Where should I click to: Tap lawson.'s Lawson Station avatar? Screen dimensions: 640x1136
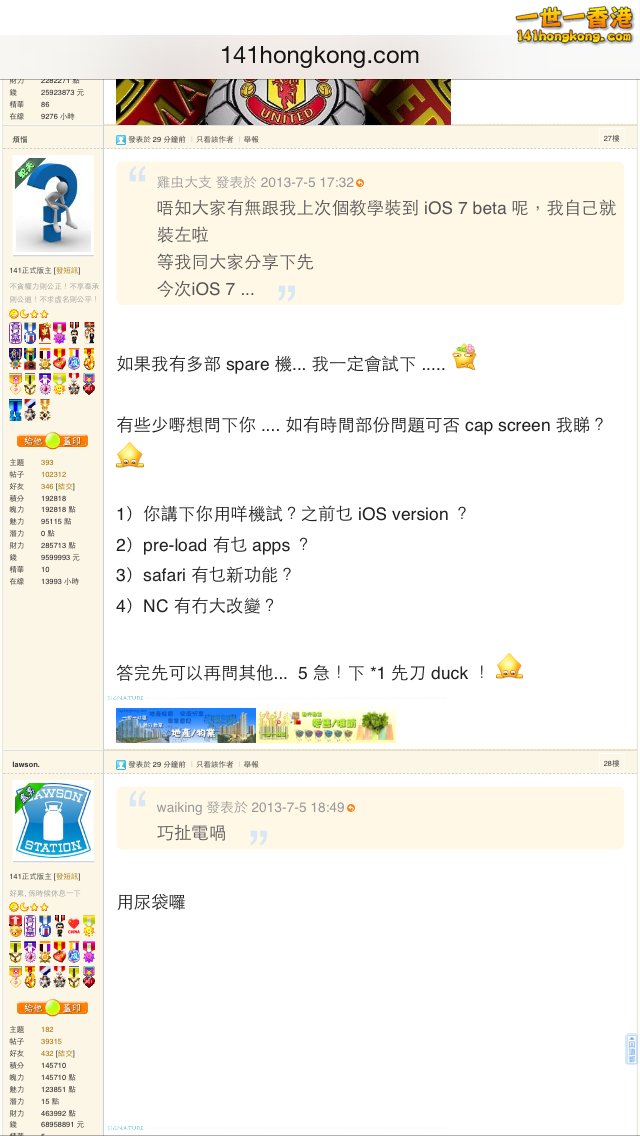(x=54, y=820)
